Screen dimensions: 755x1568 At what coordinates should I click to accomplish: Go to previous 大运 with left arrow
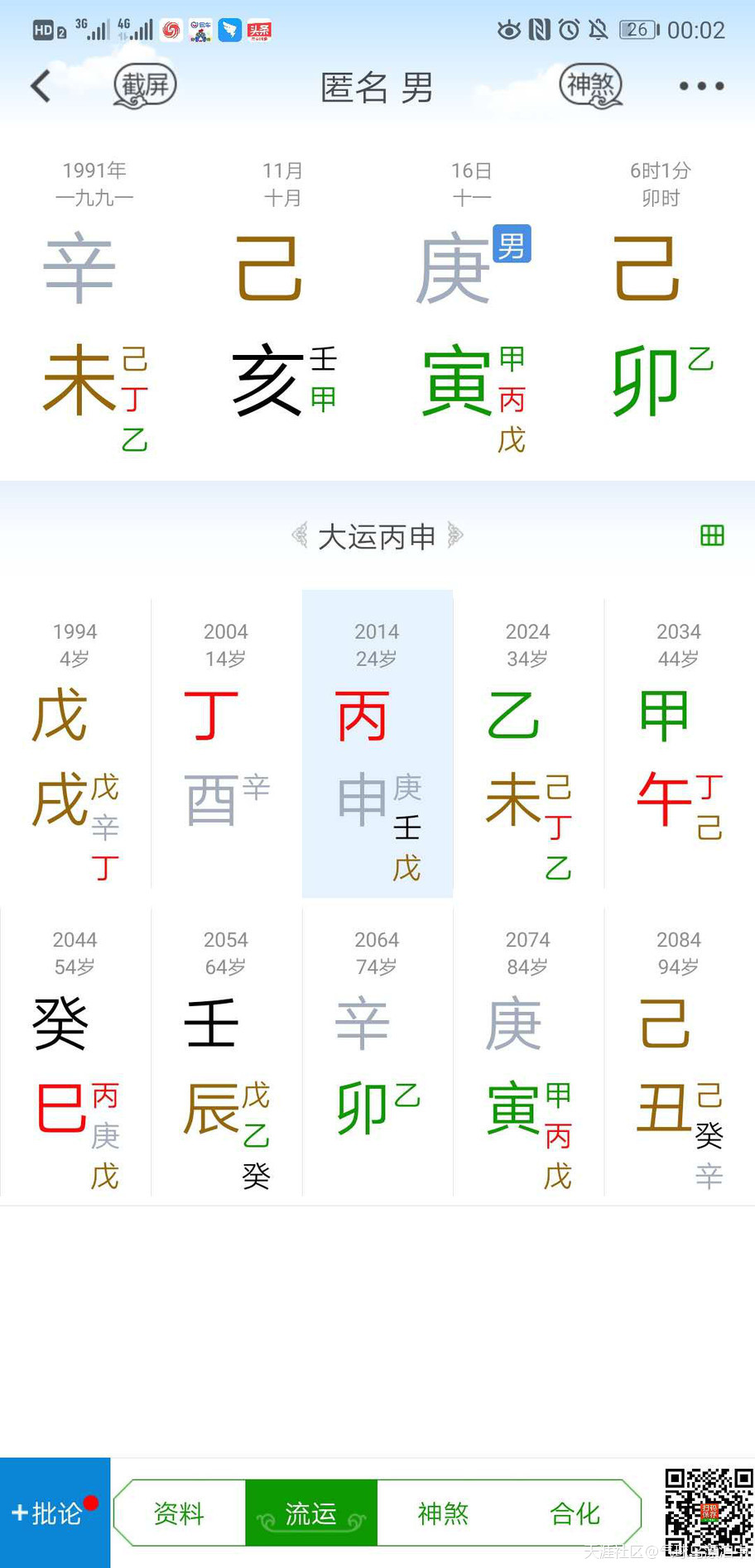point(300,535)
